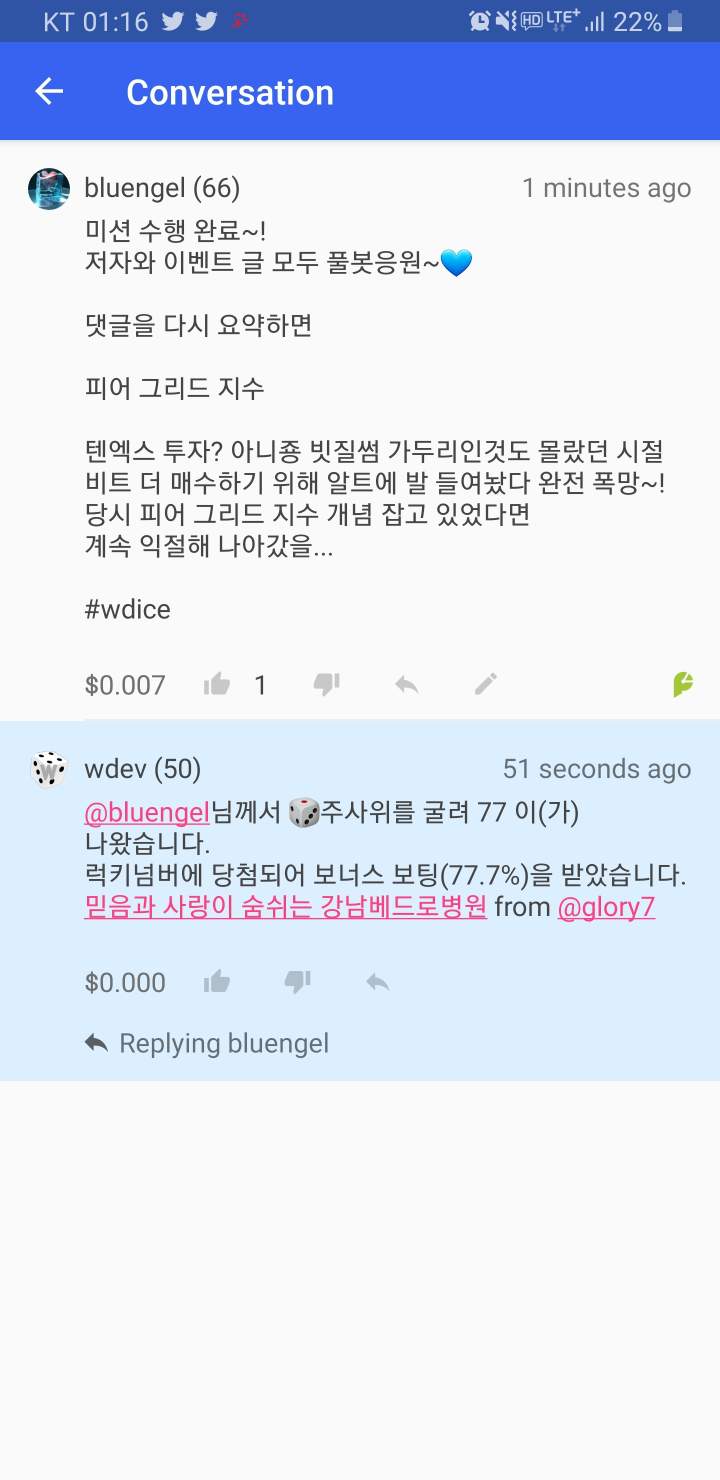Viewport: 720px width, 1480px height.
Task: Open bluengel's profile avatar
Action: pyautogui.click(x=49, y=189)
